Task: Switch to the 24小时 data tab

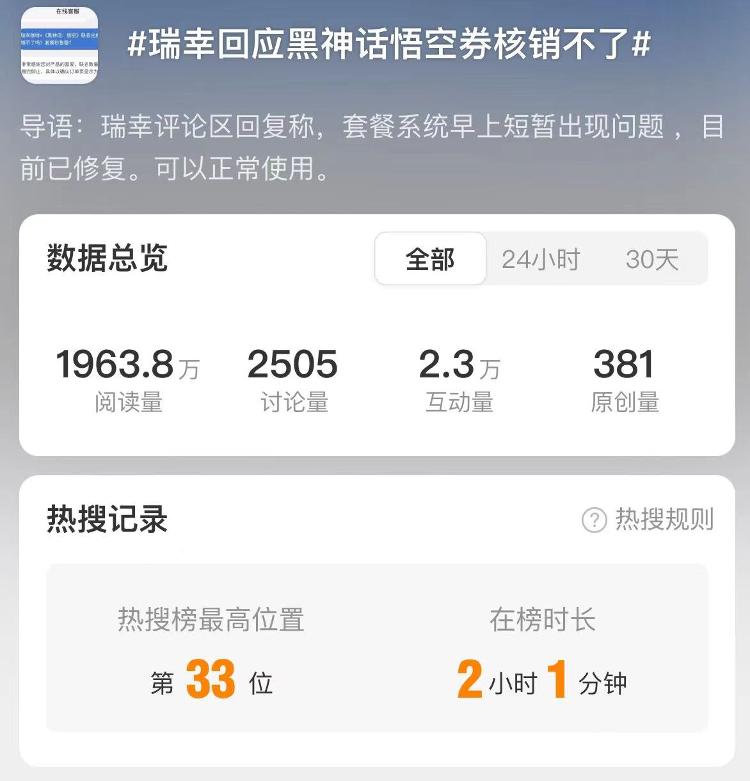Action: pos(540,260)
